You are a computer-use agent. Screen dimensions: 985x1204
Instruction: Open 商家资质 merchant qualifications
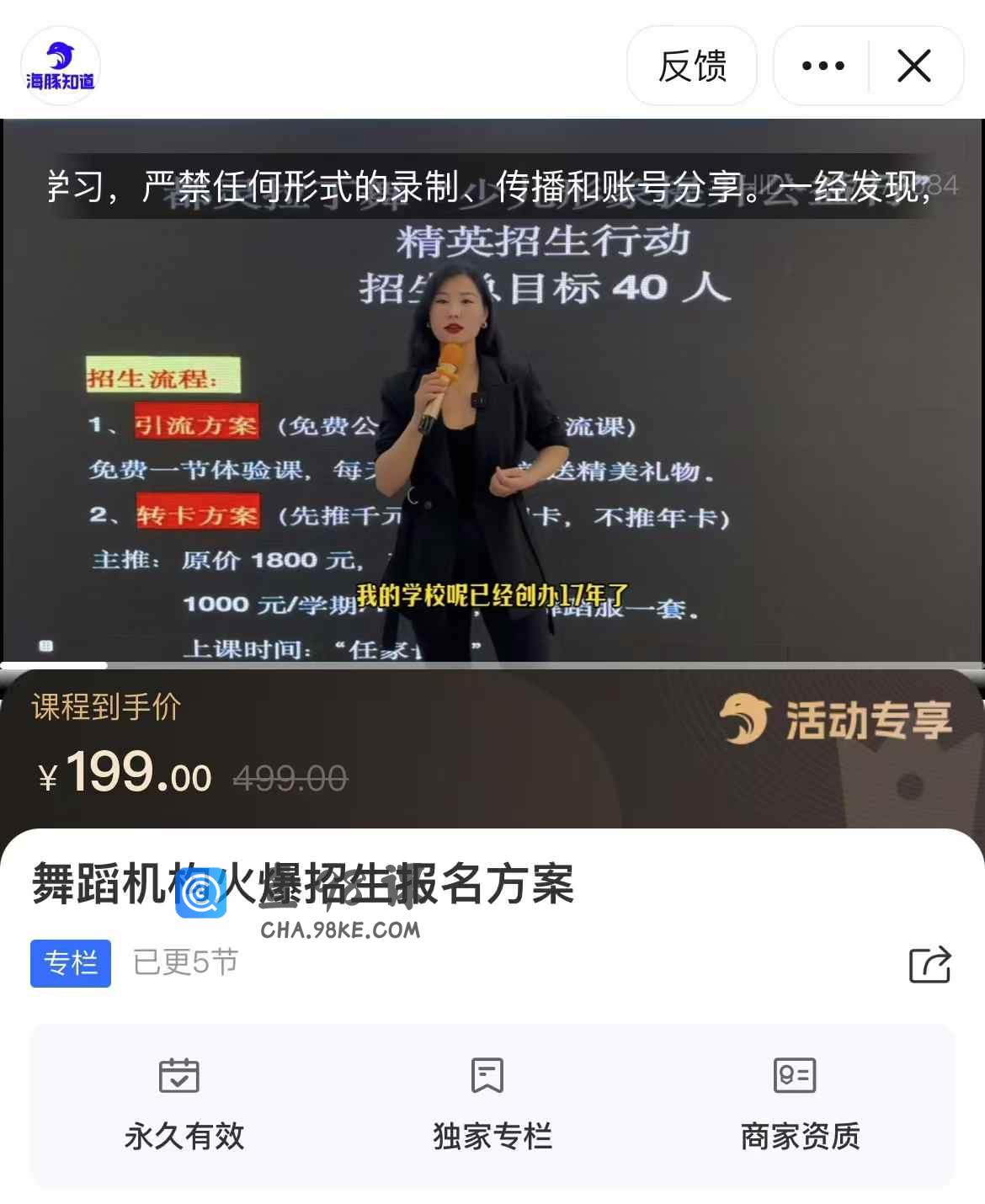click(x=799, y=1105)
